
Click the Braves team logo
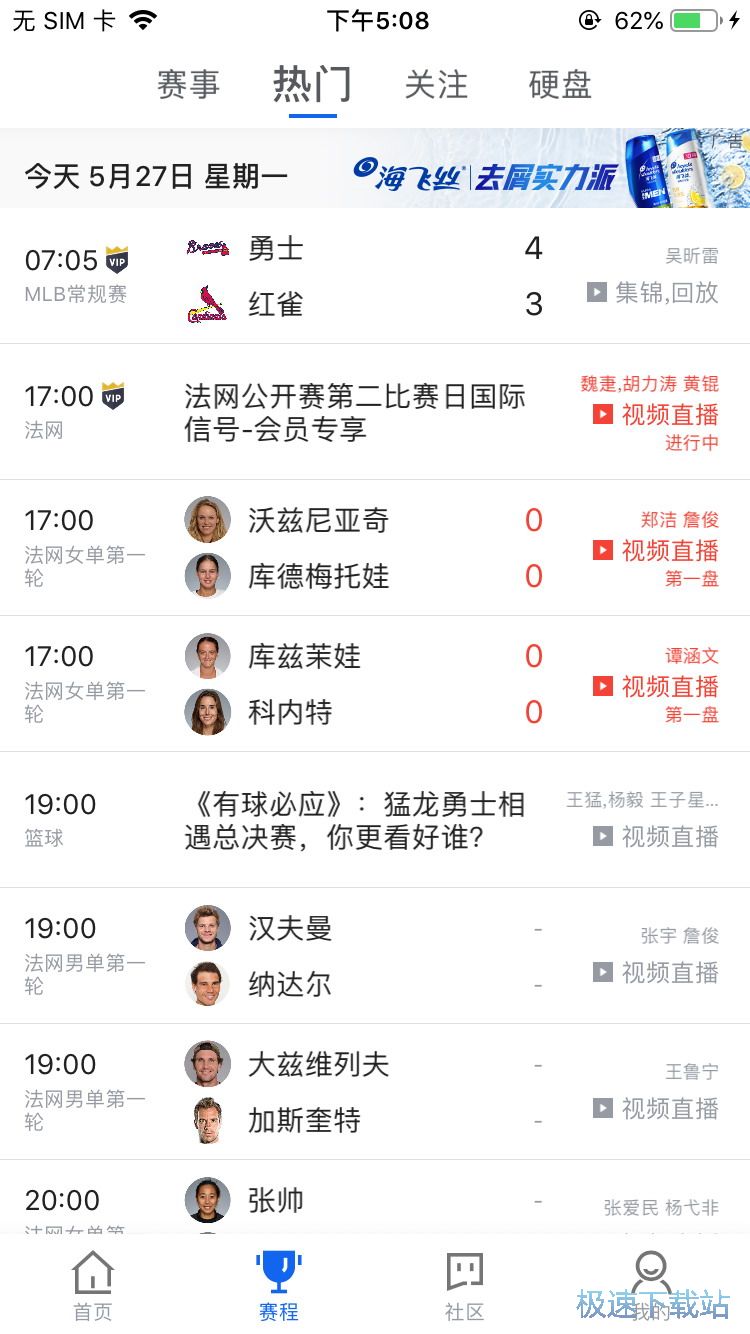coord(207,247)
